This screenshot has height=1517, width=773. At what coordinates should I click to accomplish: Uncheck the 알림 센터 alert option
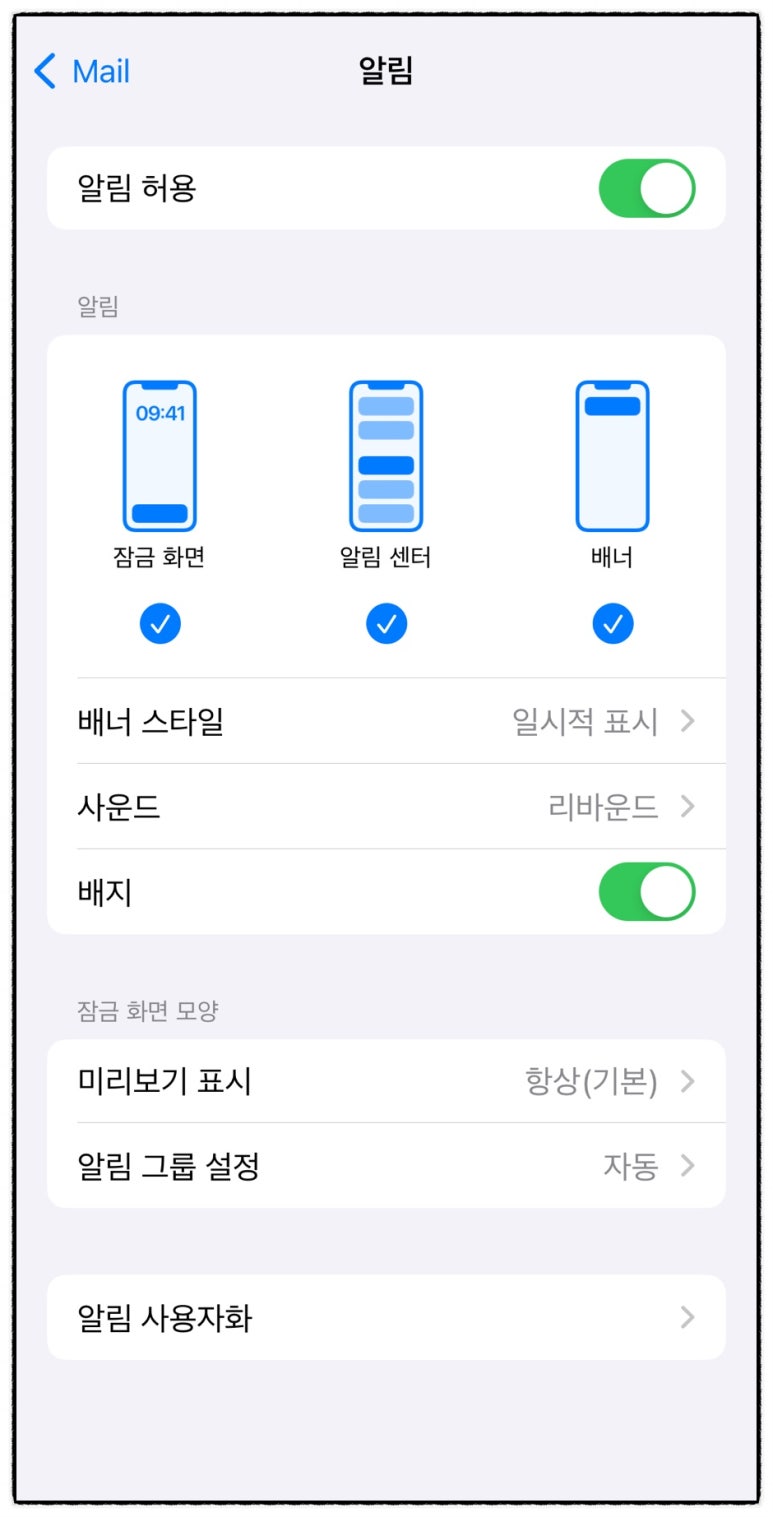(386, 624)
